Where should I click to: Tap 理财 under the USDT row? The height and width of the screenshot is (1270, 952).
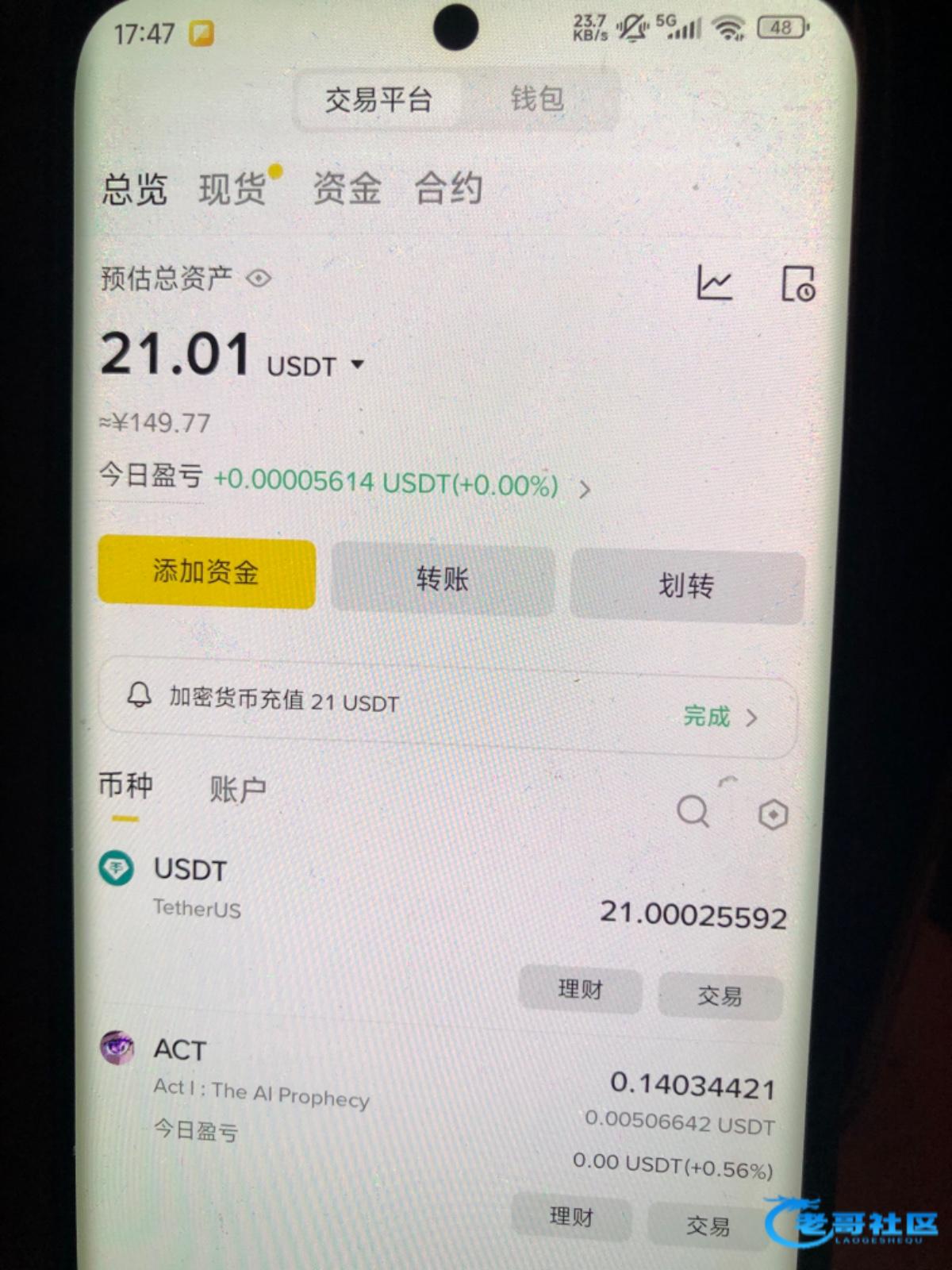click(580, 990)
